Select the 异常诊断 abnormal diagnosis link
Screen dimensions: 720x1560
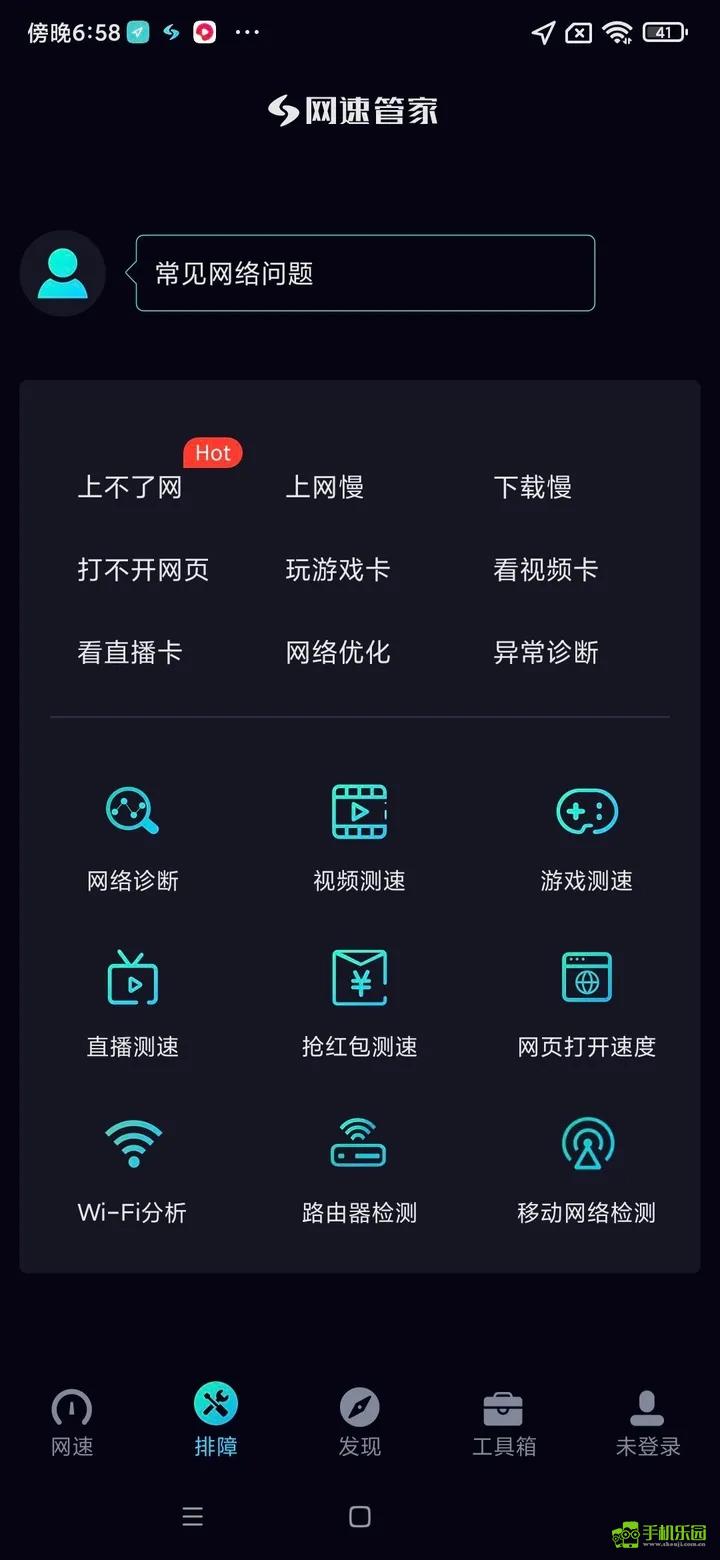[546, 653]
